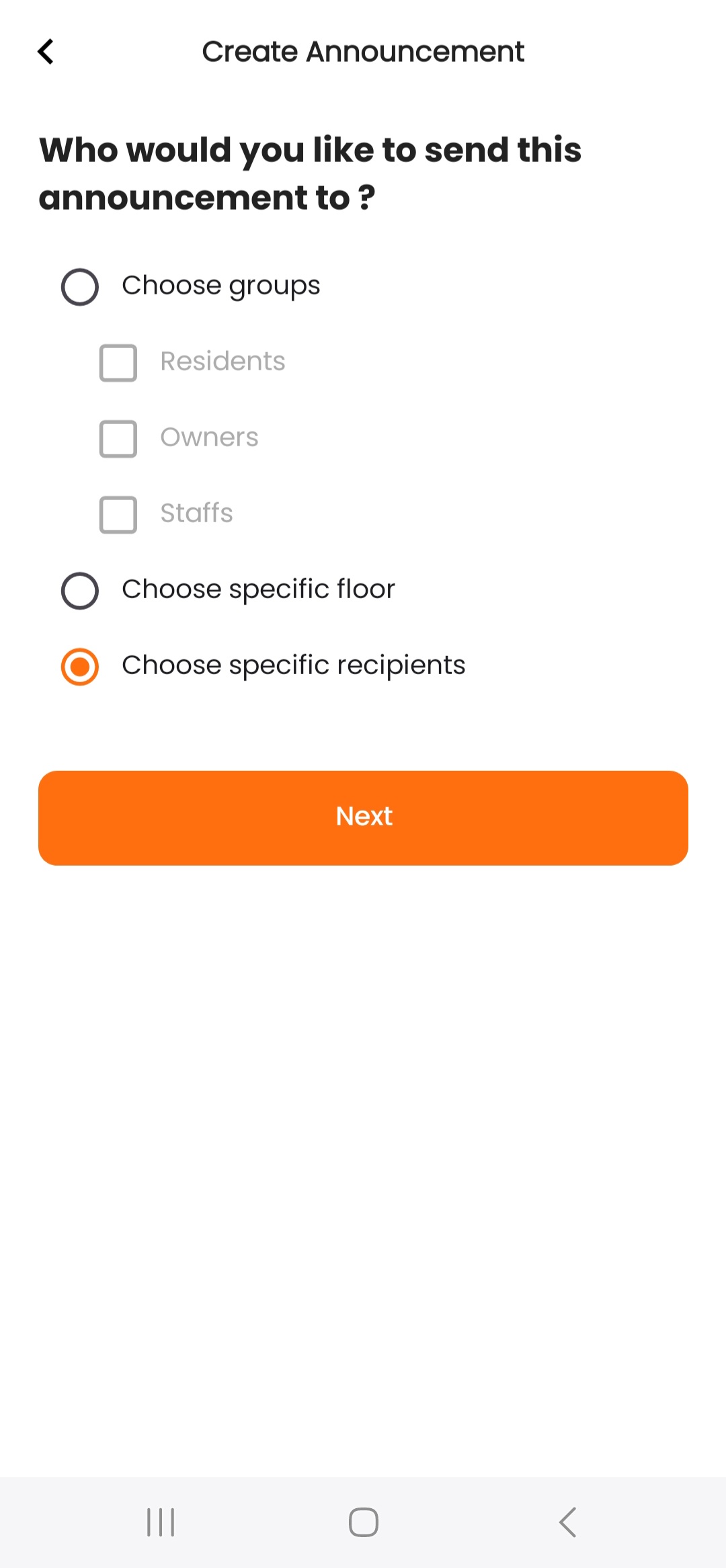Select the Choose groups option
This screenshot has width=726, height=1568.
pos(80,287)
